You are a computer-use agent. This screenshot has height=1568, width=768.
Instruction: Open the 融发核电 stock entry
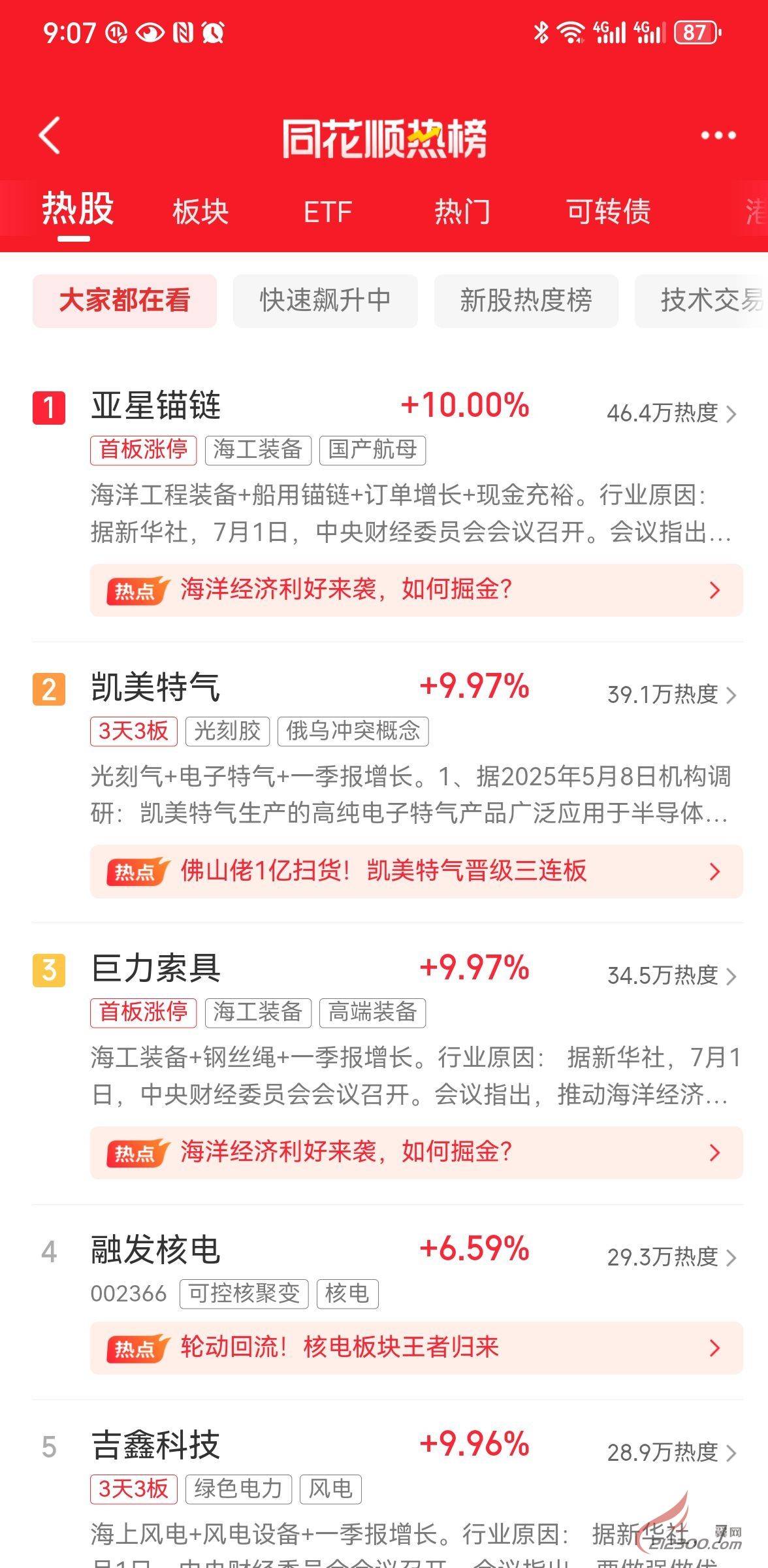pyautogui.click(x=156, y=1249)
